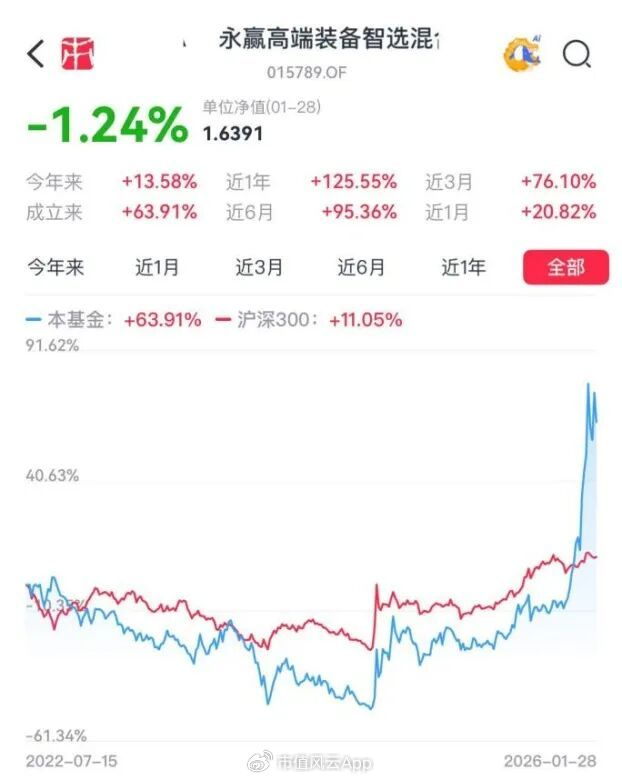Show the 近3月 performance chart
The height and width of the screenshot is (780, 622).
(259, 267)
